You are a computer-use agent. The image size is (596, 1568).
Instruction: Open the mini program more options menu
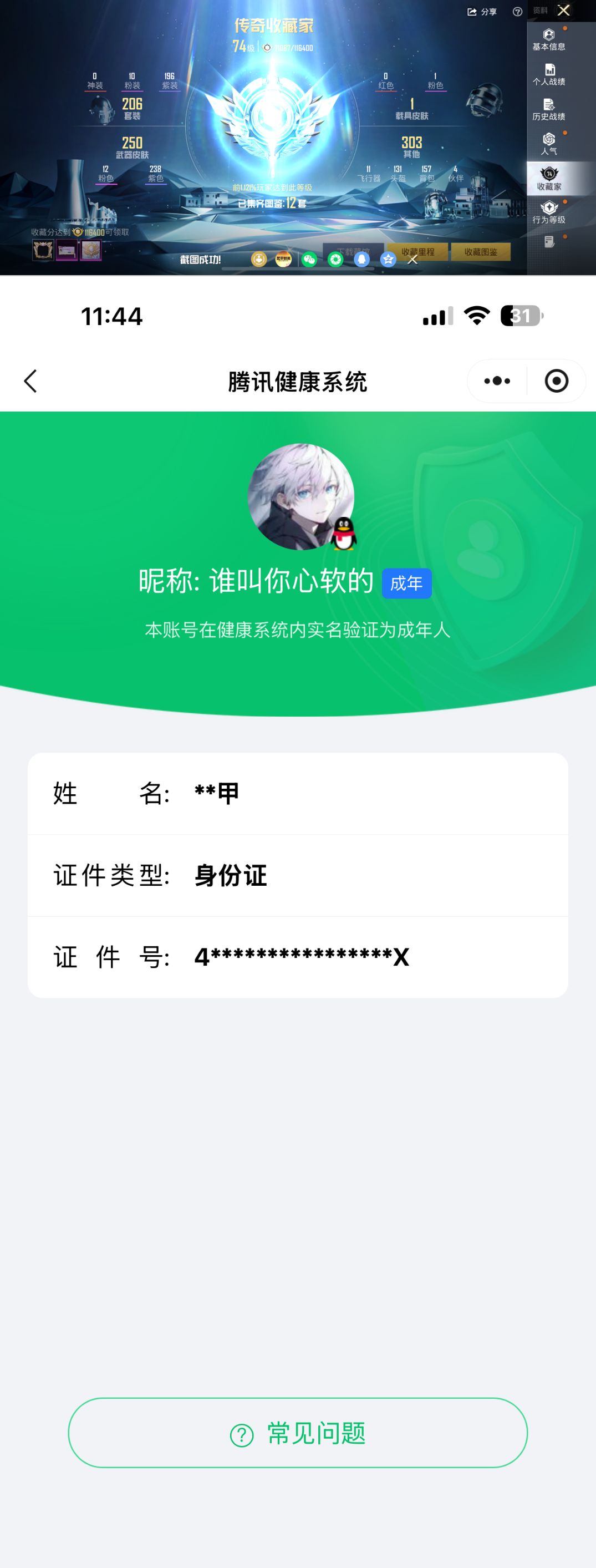pyautogui.click(x=498, y=379)
